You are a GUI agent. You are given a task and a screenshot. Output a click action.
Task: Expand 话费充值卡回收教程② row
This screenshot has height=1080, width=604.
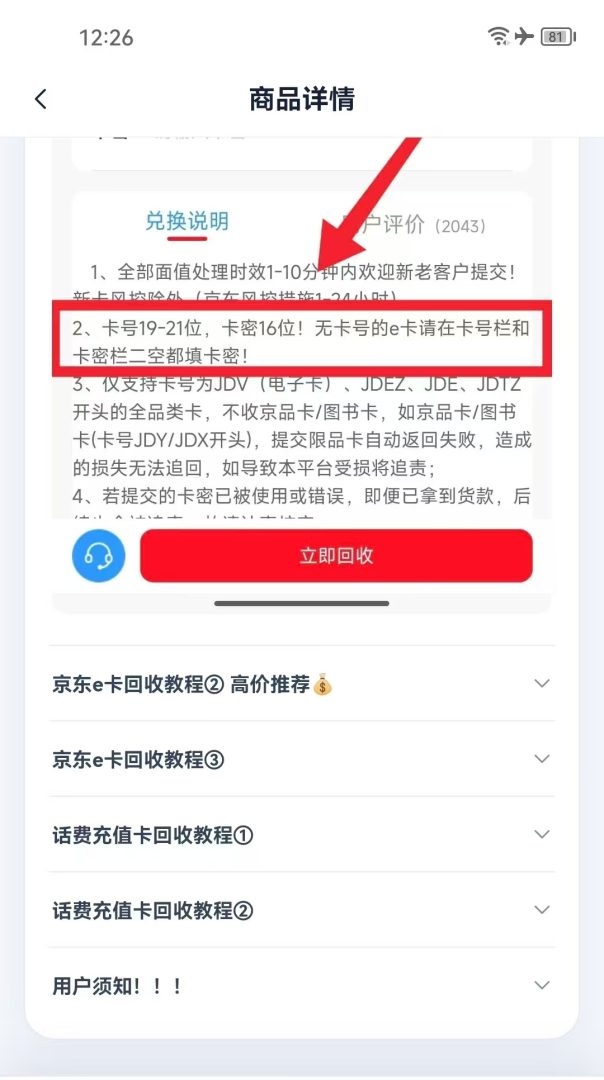[302, 910]
